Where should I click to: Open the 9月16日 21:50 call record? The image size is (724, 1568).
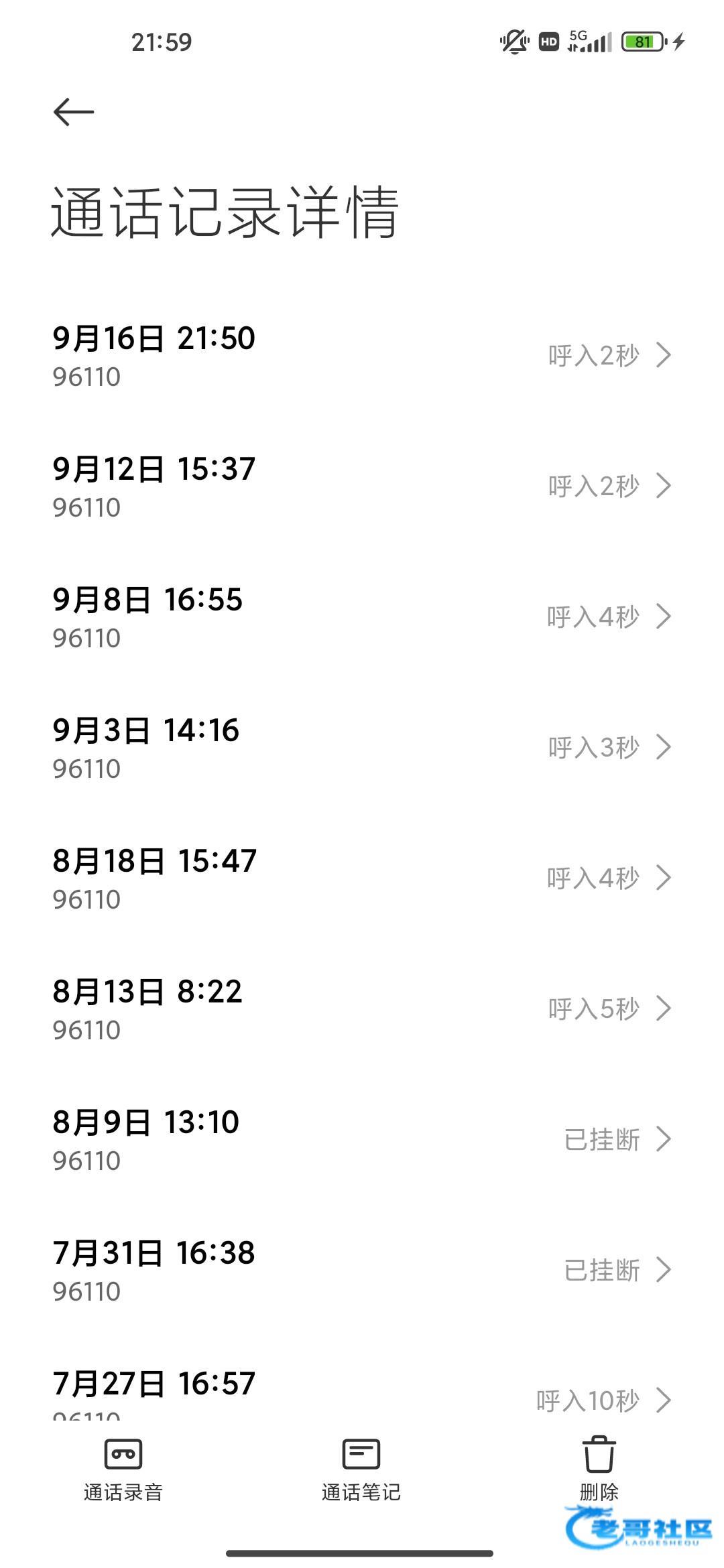pyautogui.click(x=362, y=355)
